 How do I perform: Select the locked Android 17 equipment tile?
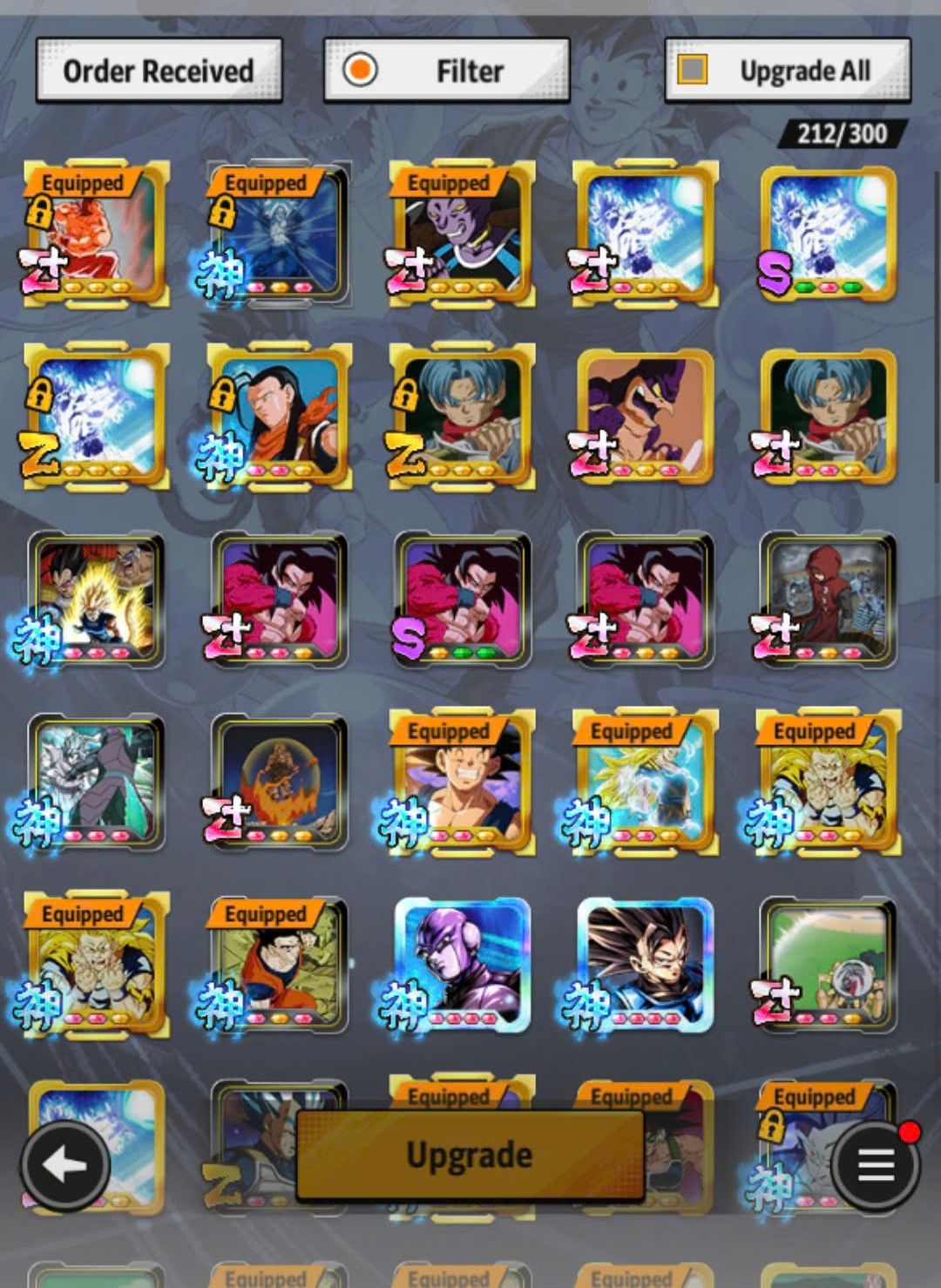tap(280, 417)
